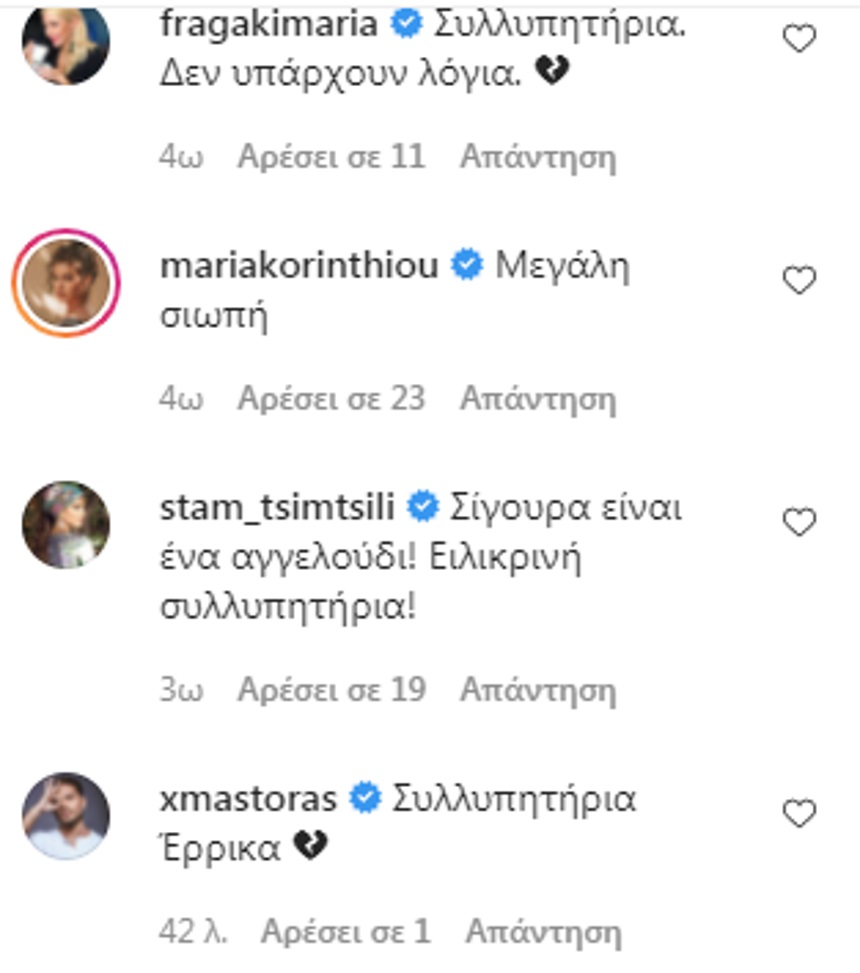Open stam_tsimtsili's profile avatar
The width and height of the screenshot is (860, 973).
(x=65, y=525)
